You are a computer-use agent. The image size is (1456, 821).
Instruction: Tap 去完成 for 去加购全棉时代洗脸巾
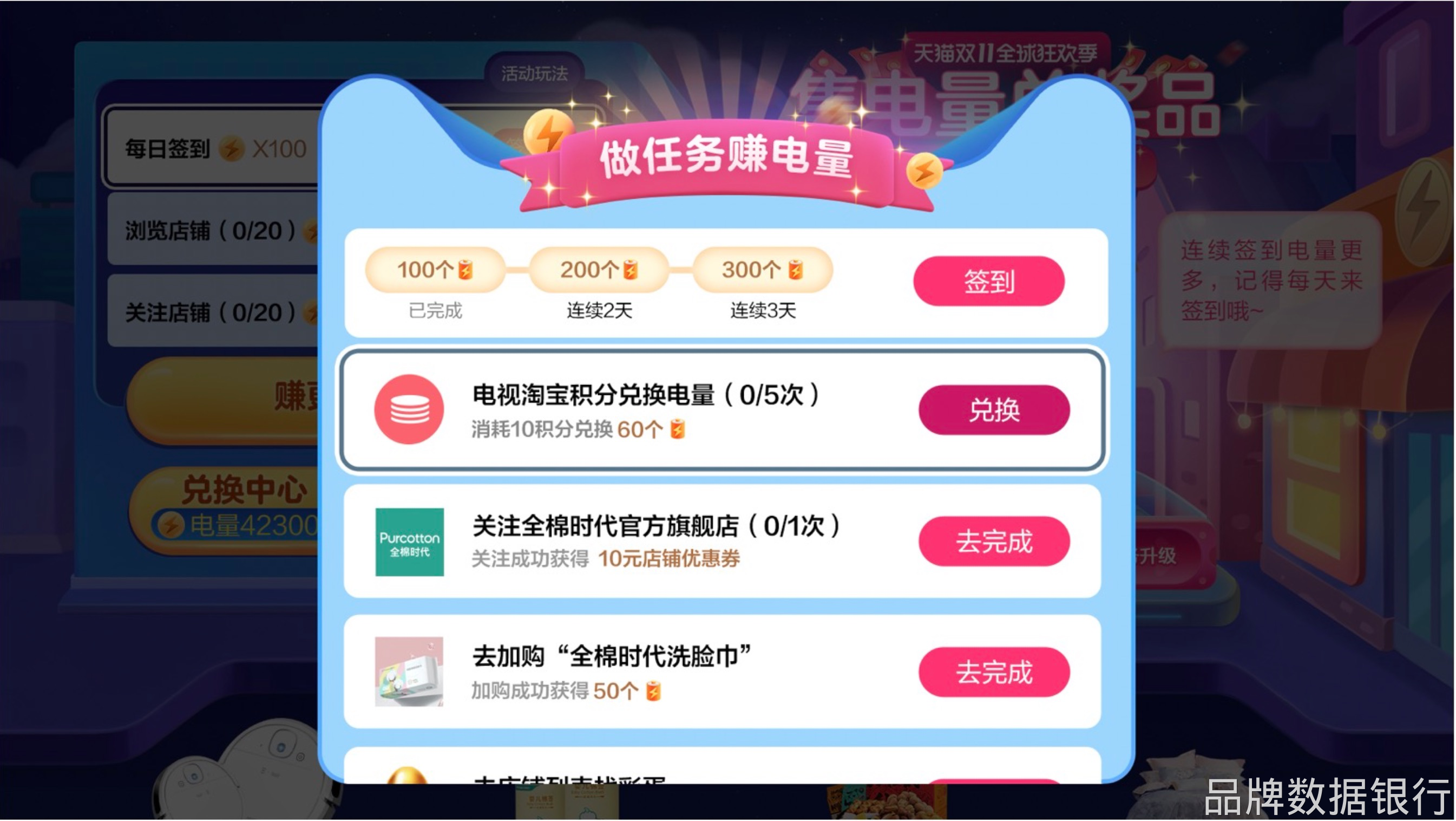[x=994, y=672]
